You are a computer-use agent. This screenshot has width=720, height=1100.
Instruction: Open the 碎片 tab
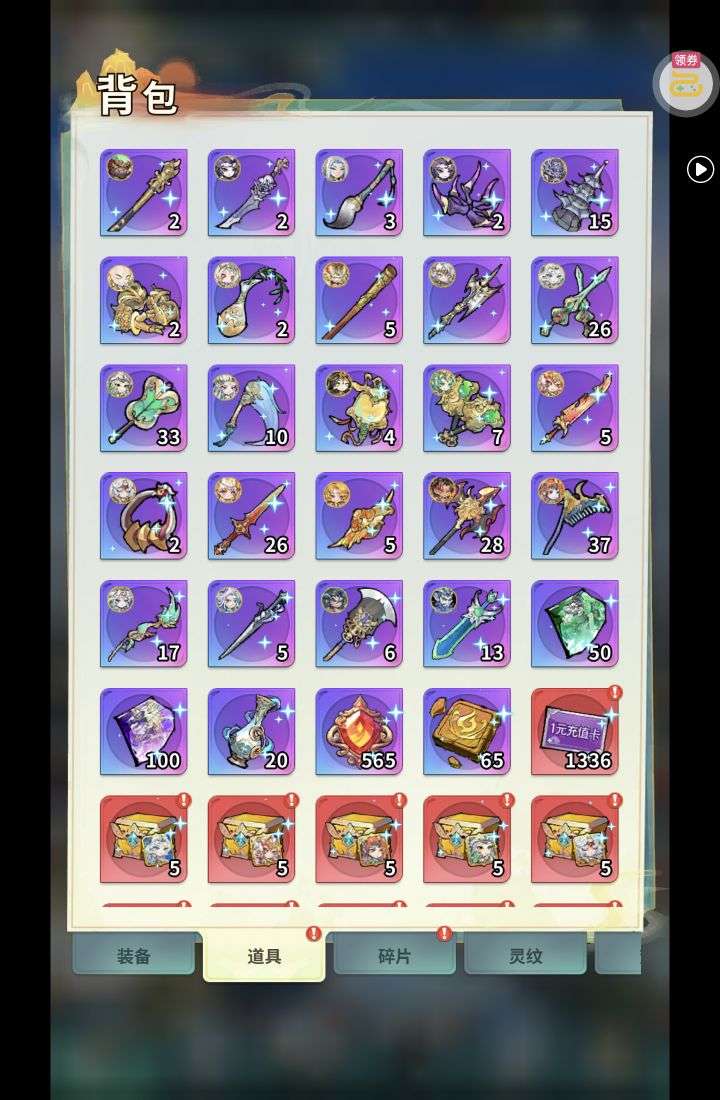[x=394, y=955]
